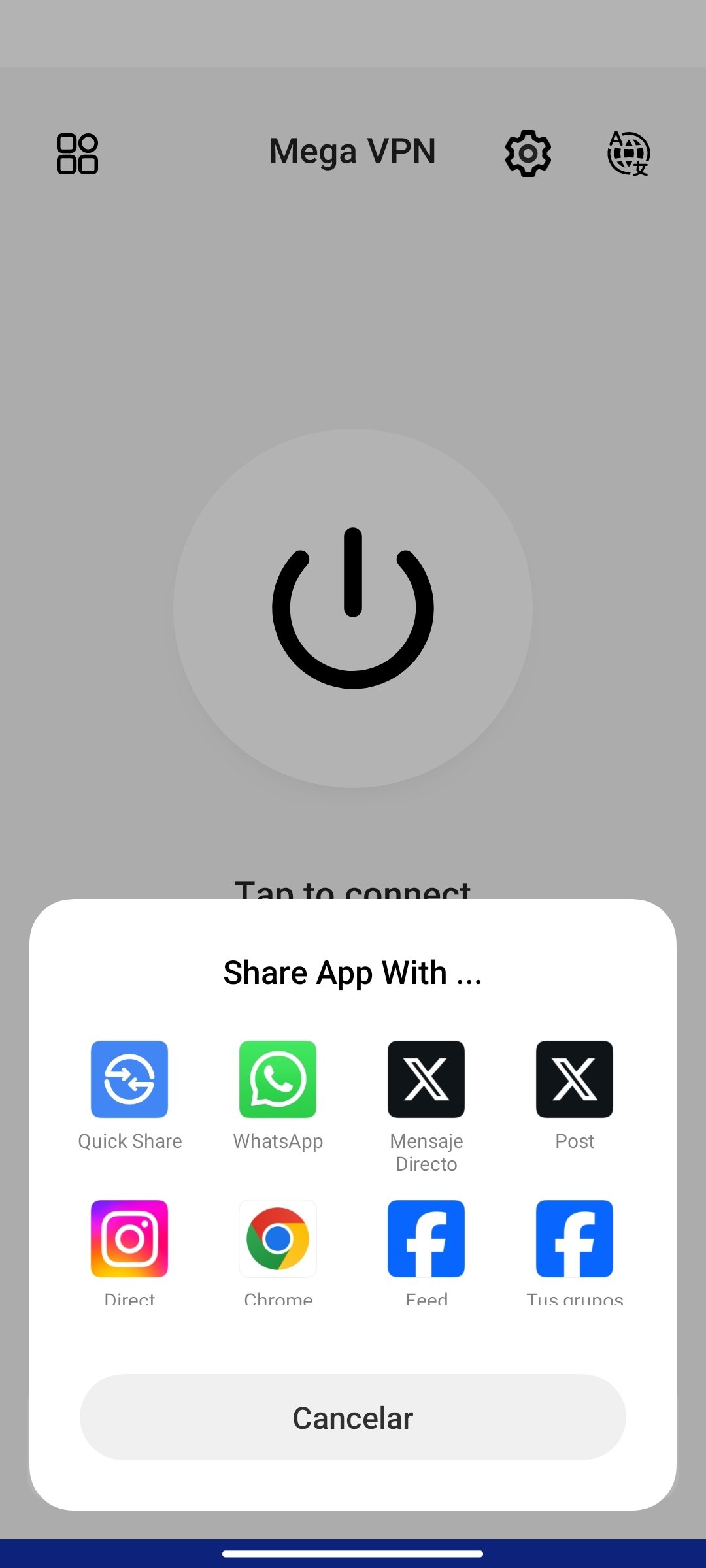
Task: Send via X Mensaje Directo
Action: (x=426, y=1079)
